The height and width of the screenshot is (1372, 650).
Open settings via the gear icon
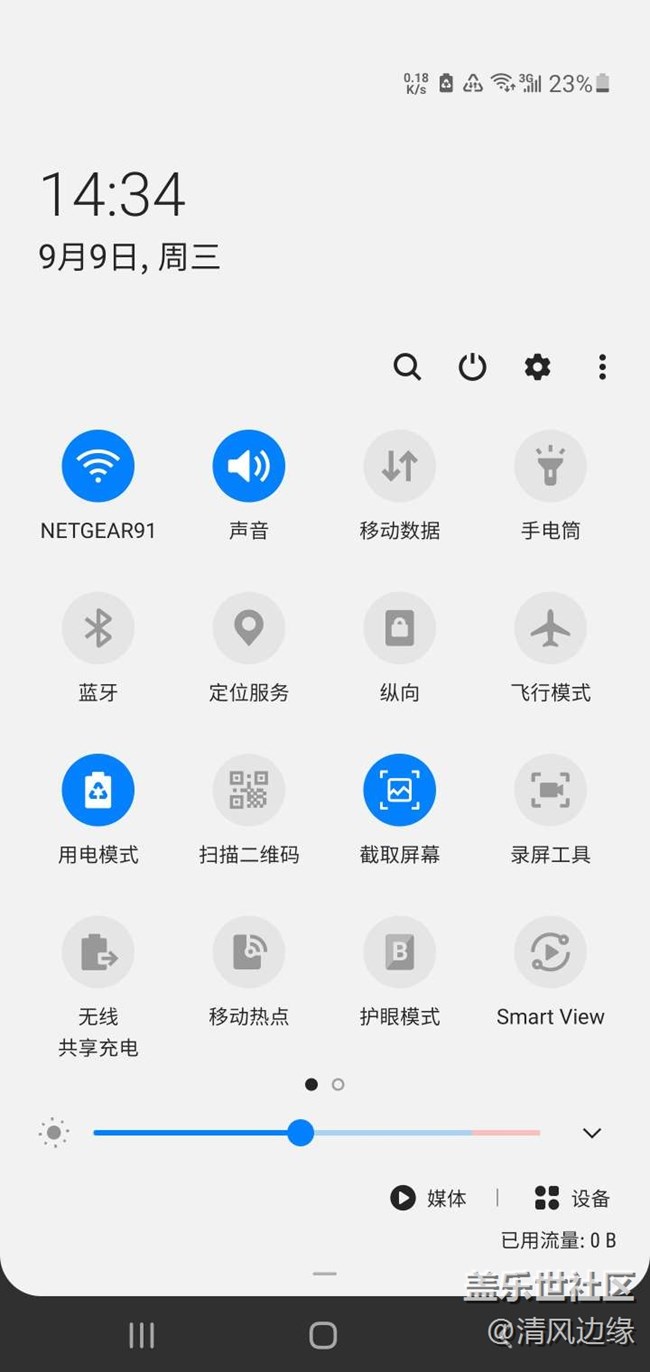click(x=537, y=367)
